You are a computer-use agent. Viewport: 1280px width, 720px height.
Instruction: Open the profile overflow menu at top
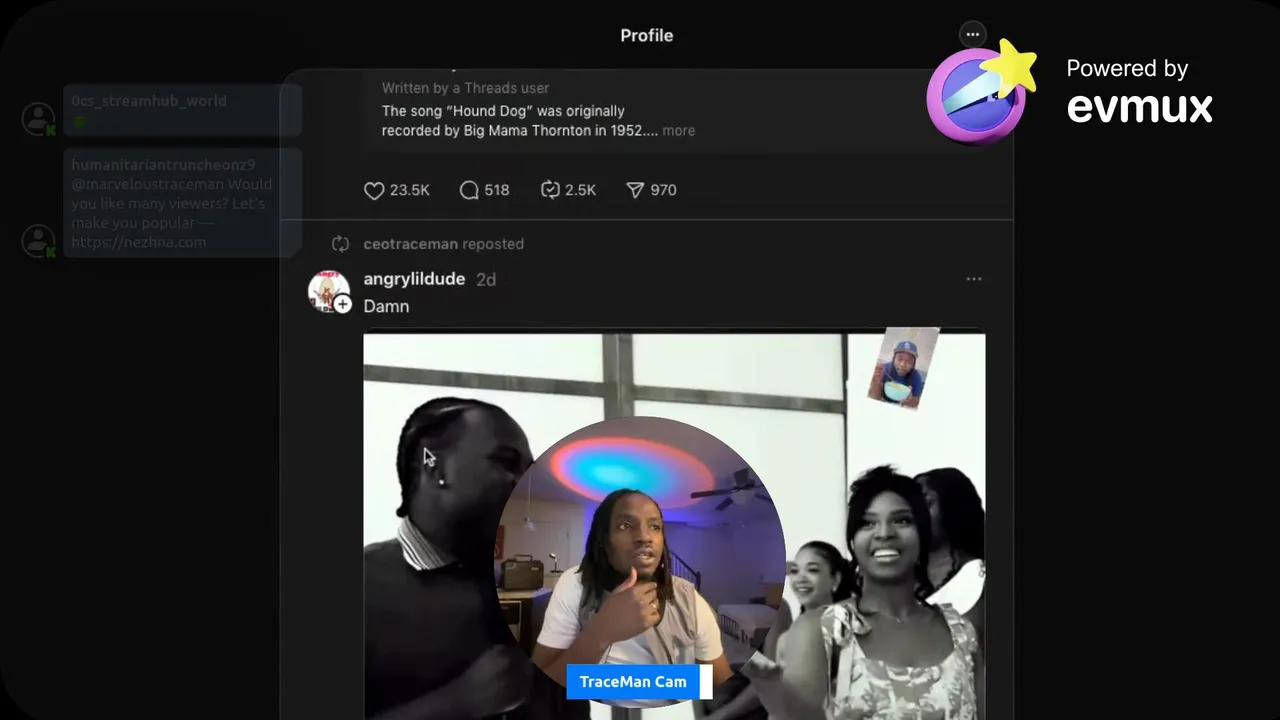click(972, 35)
